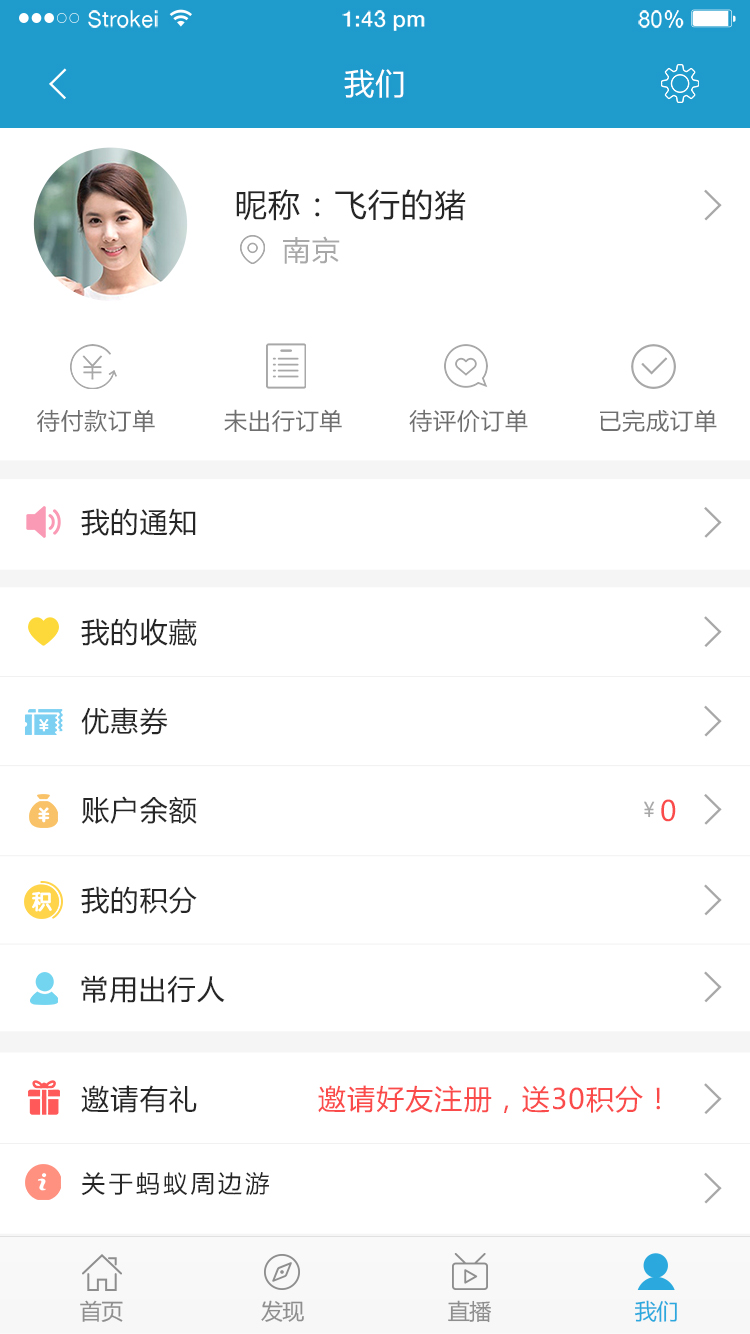This screenshot has height=1334, width=750.
Task: Show 已完成订单 completed orders
Action: click(x=656, y=388)
